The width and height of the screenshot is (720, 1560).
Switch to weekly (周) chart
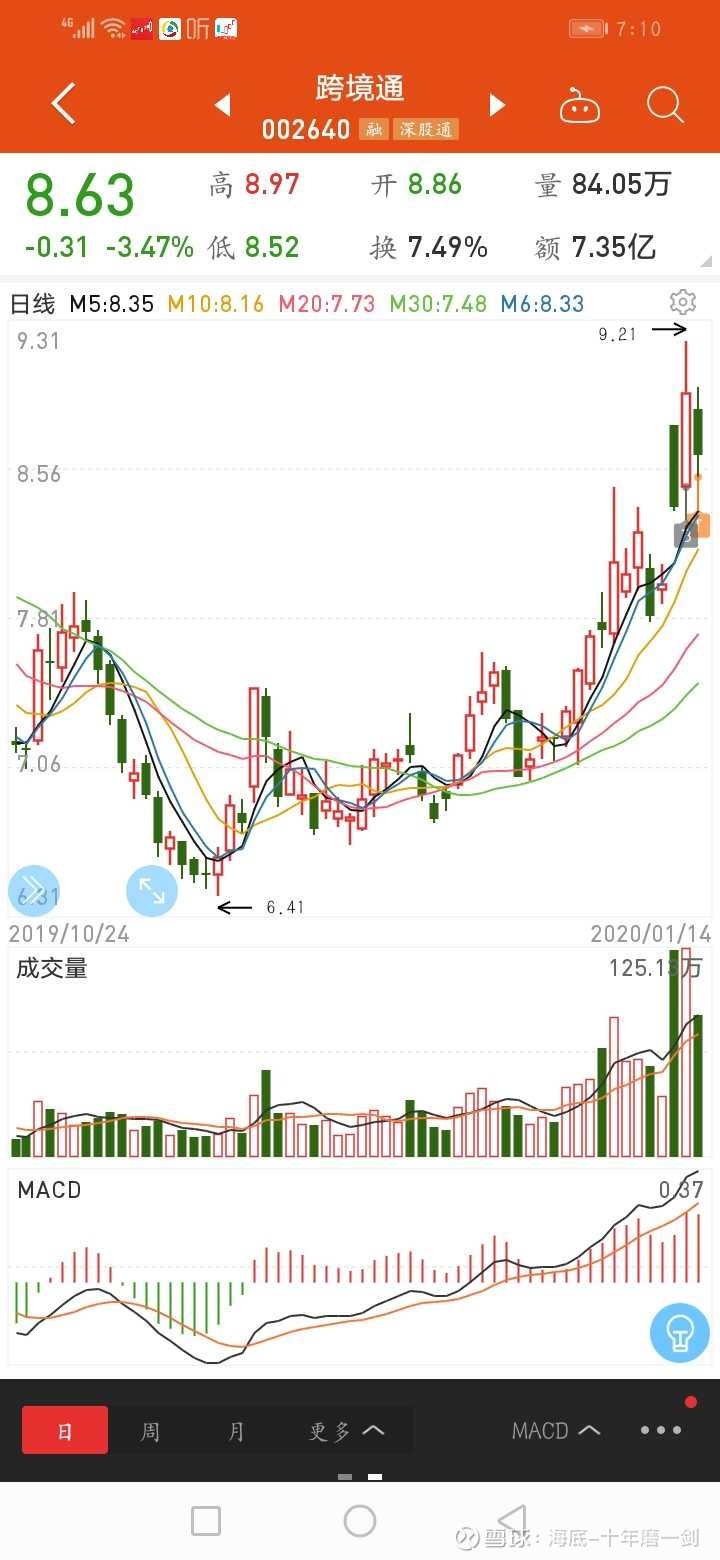(x=150, y=1431)
